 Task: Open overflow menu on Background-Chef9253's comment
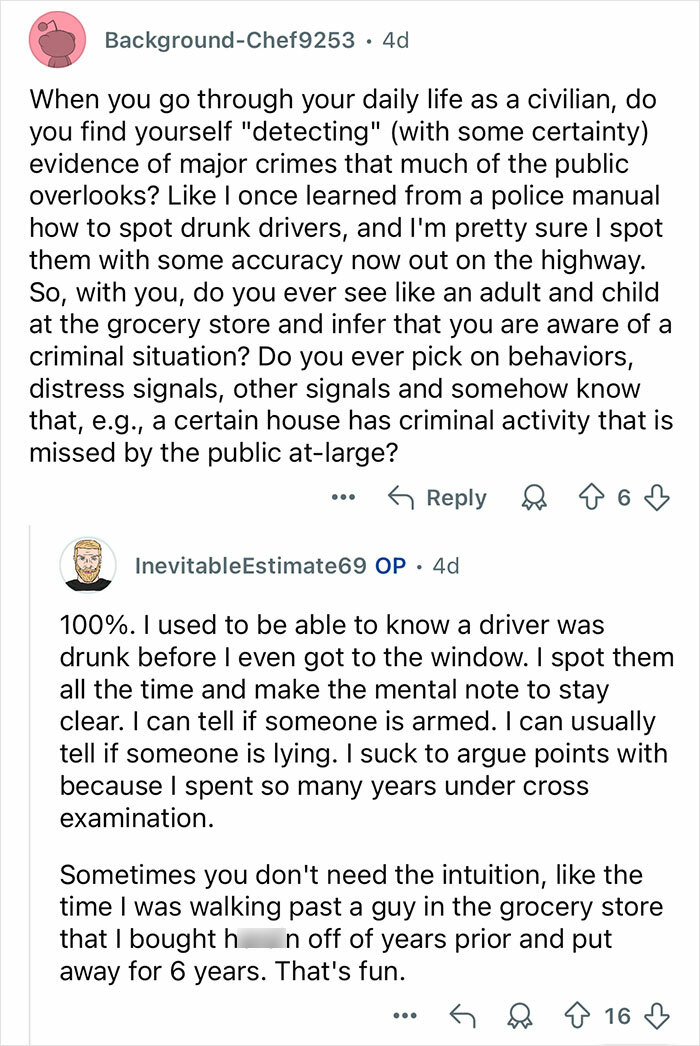pos(344,498)
